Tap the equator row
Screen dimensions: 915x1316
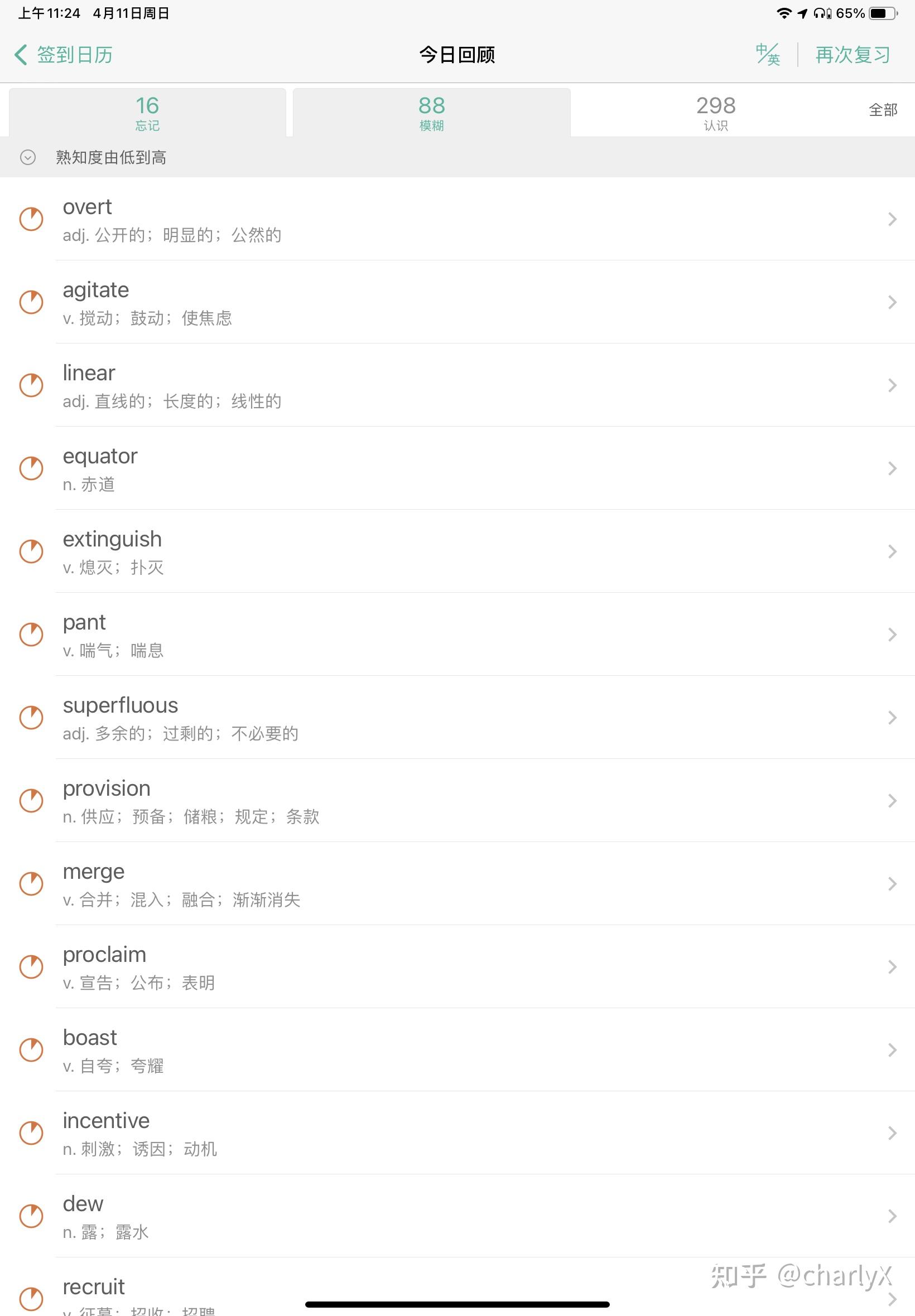458,468
